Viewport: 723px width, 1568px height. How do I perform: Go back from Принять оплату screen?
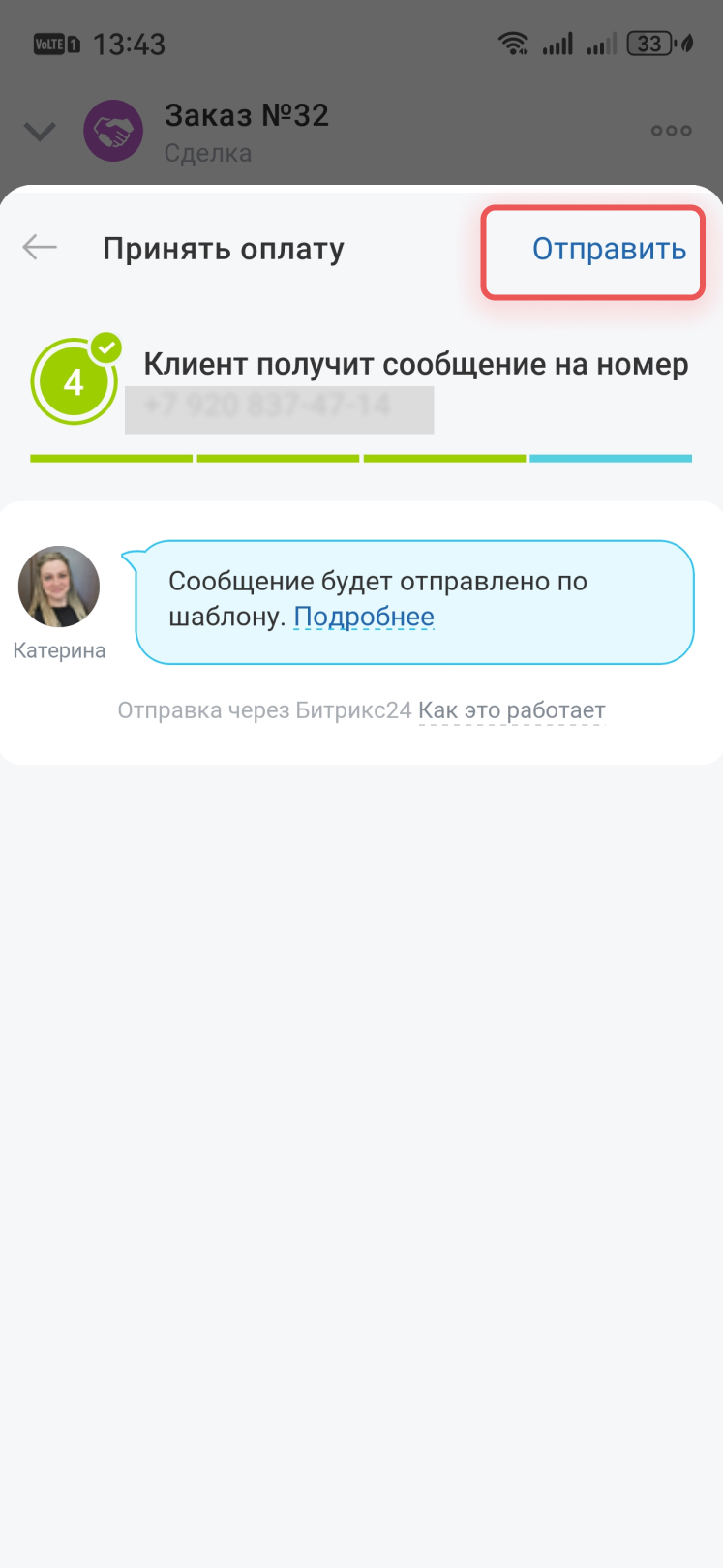coord(40,248)
